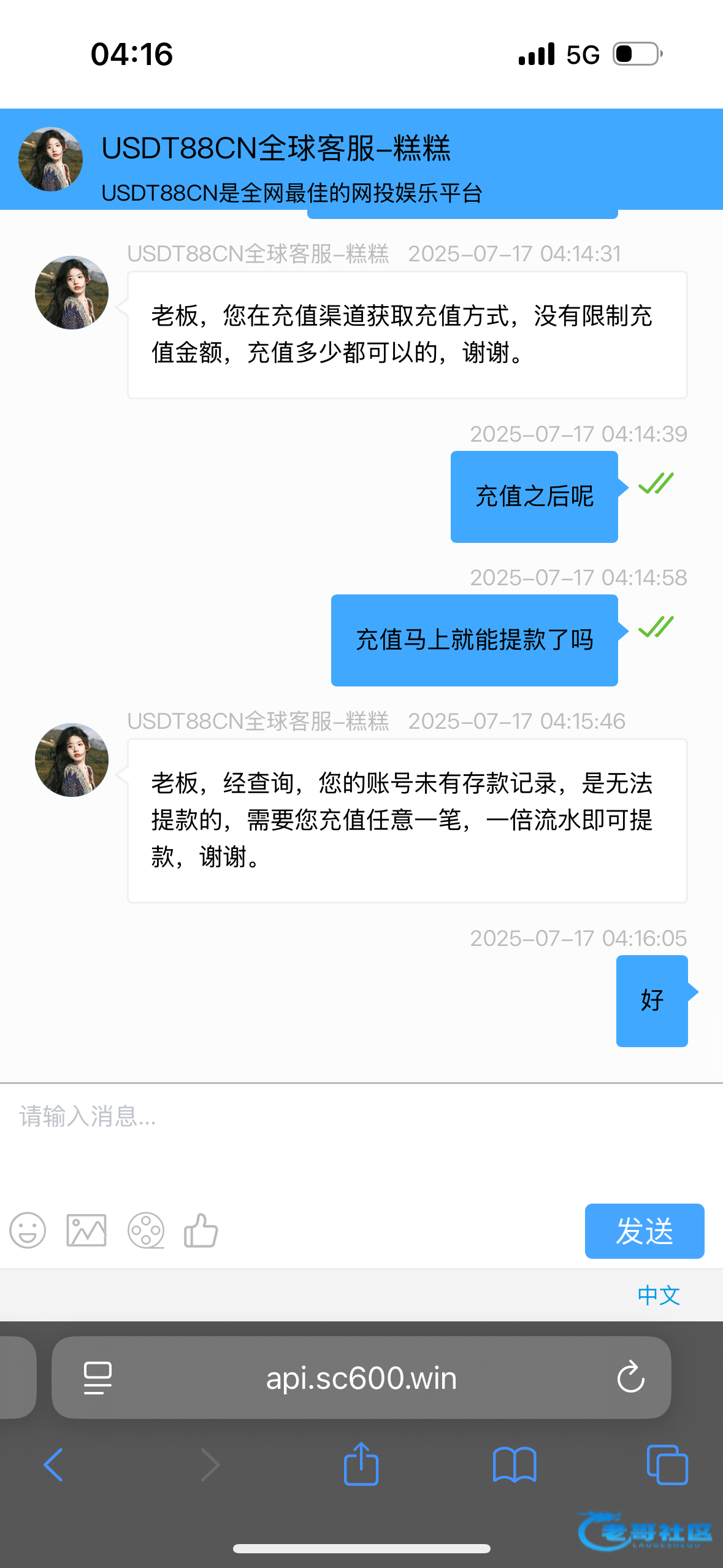Share this page from Safari toolbar
The height and width of the screenshot is (1568, 723).
[361, 1464]
